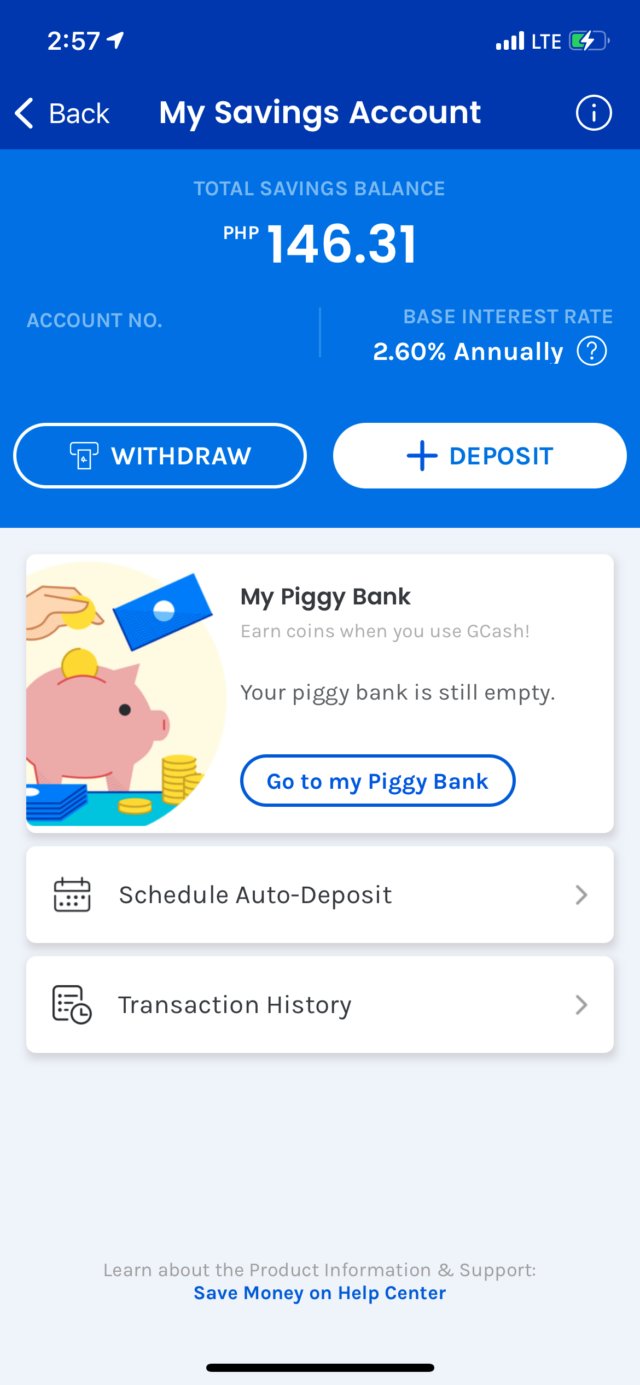The height and width of the screenshot is (1385, 640).
Task: Open Save Money on Help Center link
Action: (320, 1293)
